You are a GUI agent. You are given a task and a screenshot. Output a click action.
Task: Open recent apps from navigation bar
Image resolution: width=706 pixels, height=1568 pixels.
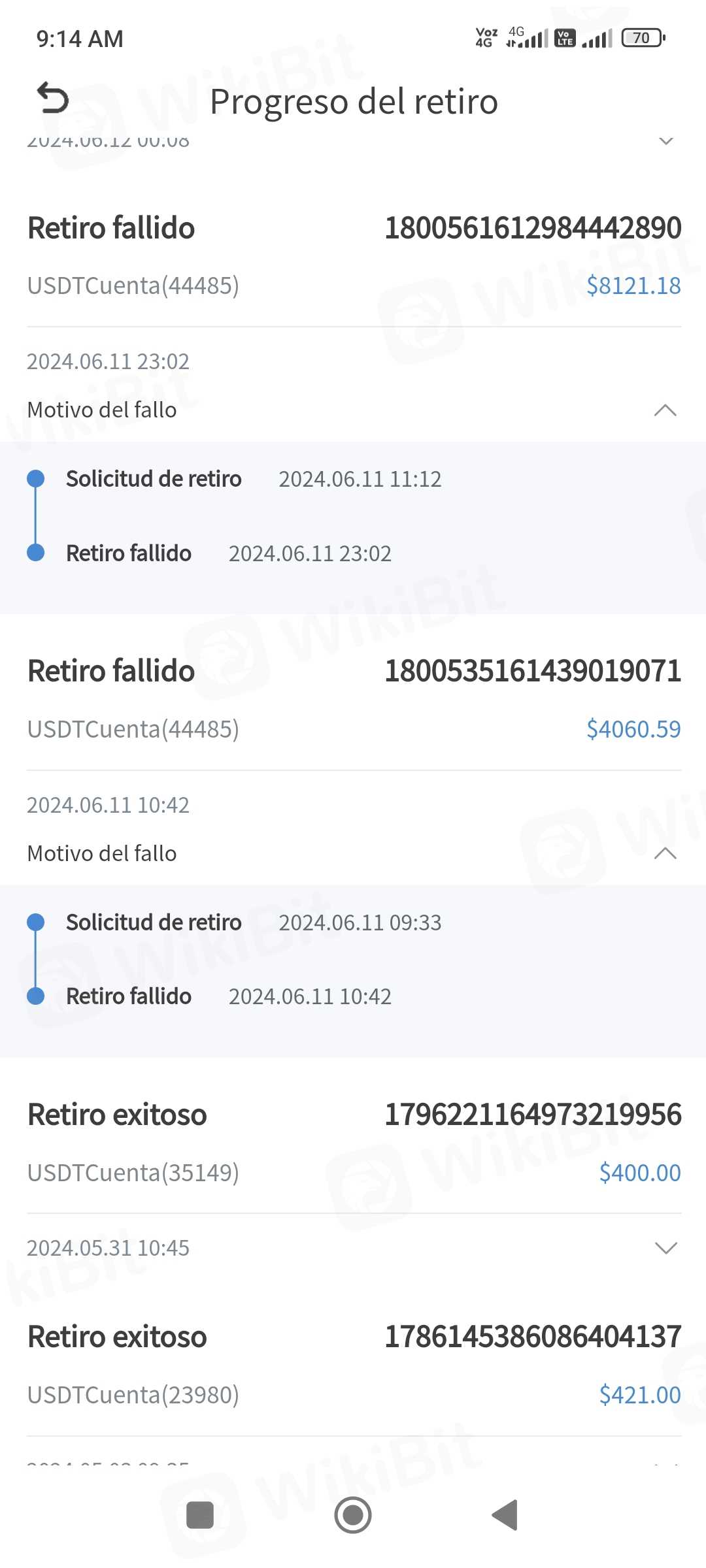coord(200,1515)
